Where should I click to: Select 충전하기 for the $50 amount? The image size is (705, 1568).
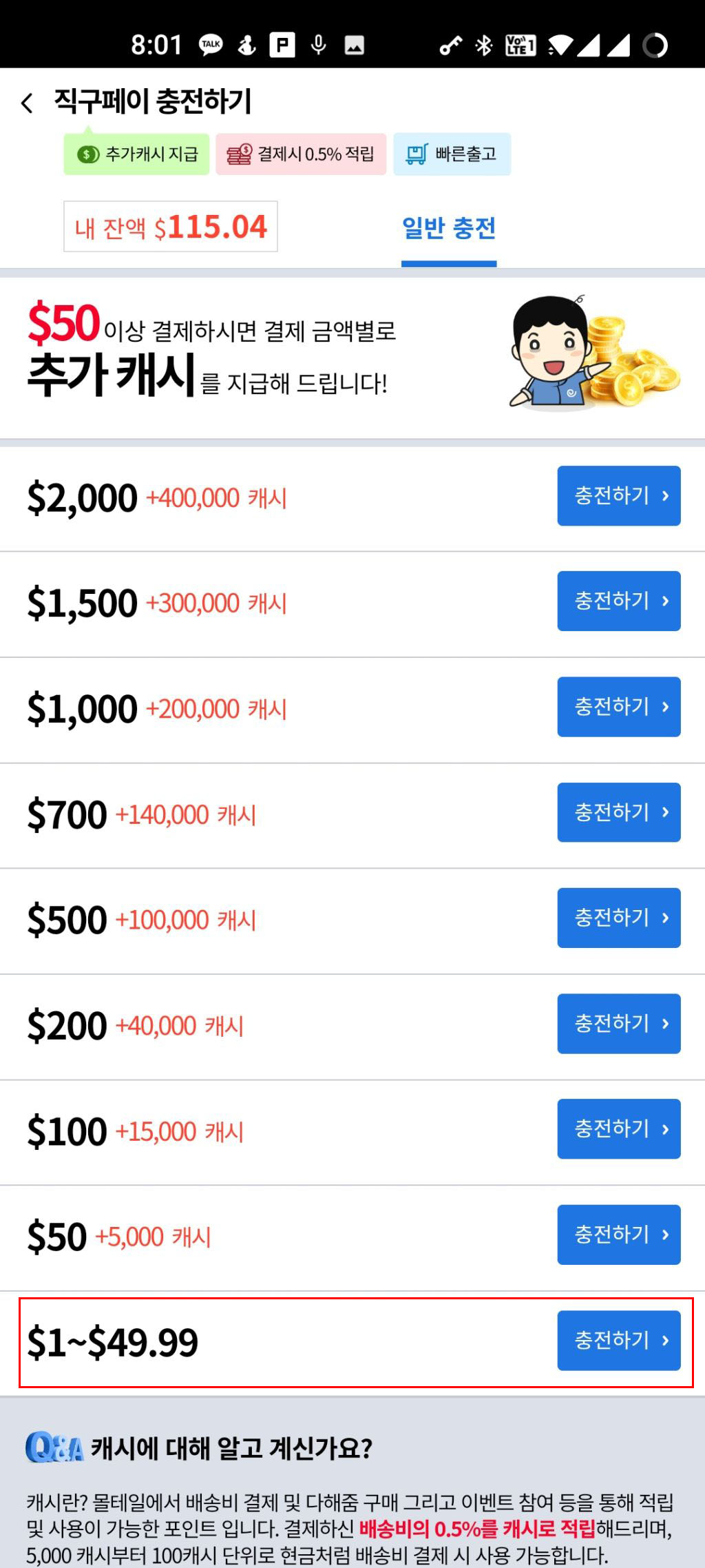[x=618, y=1235]
